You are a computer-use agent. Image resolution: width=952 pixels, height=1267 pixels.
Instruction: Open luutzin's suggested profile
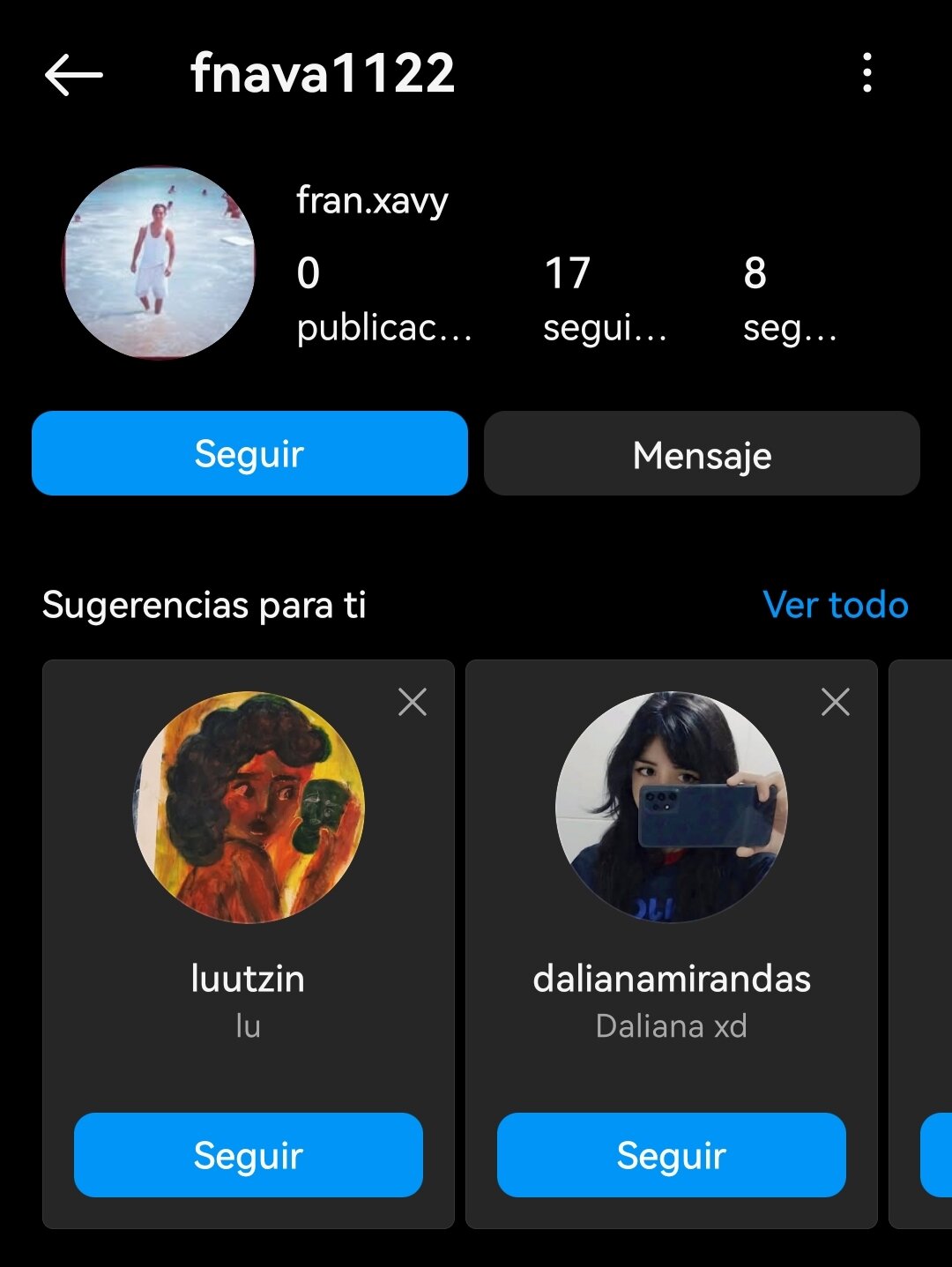249,808
